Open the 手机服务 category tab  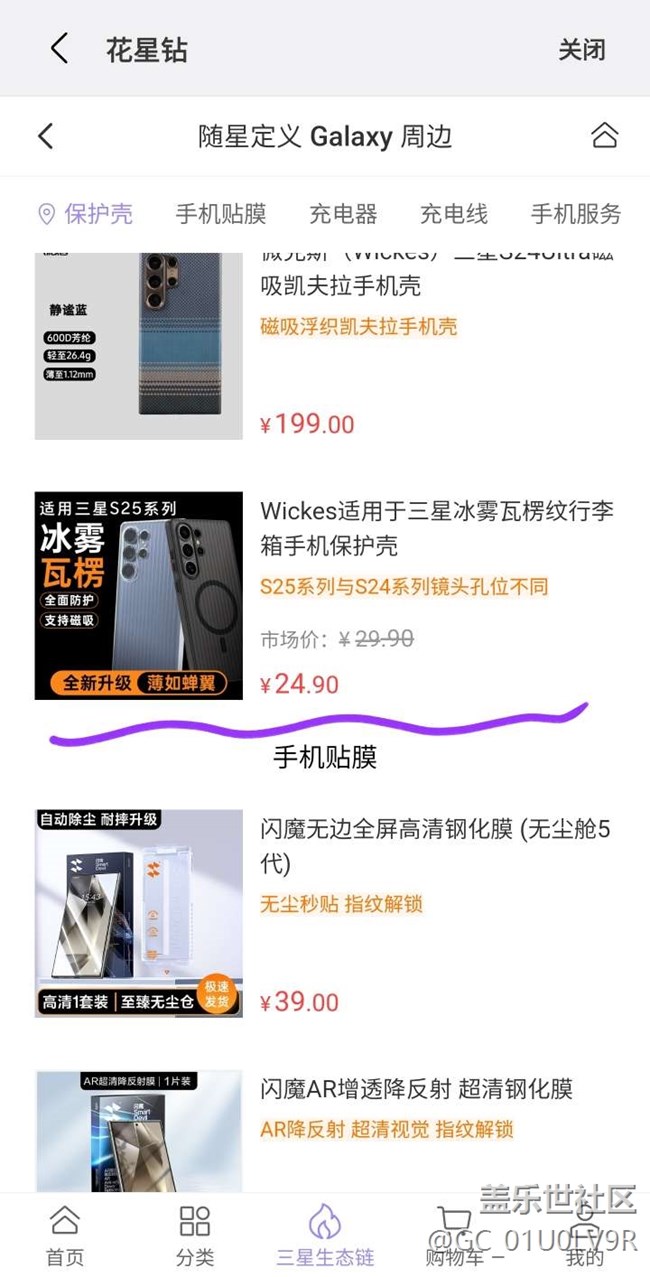click(x=575, y=213)
